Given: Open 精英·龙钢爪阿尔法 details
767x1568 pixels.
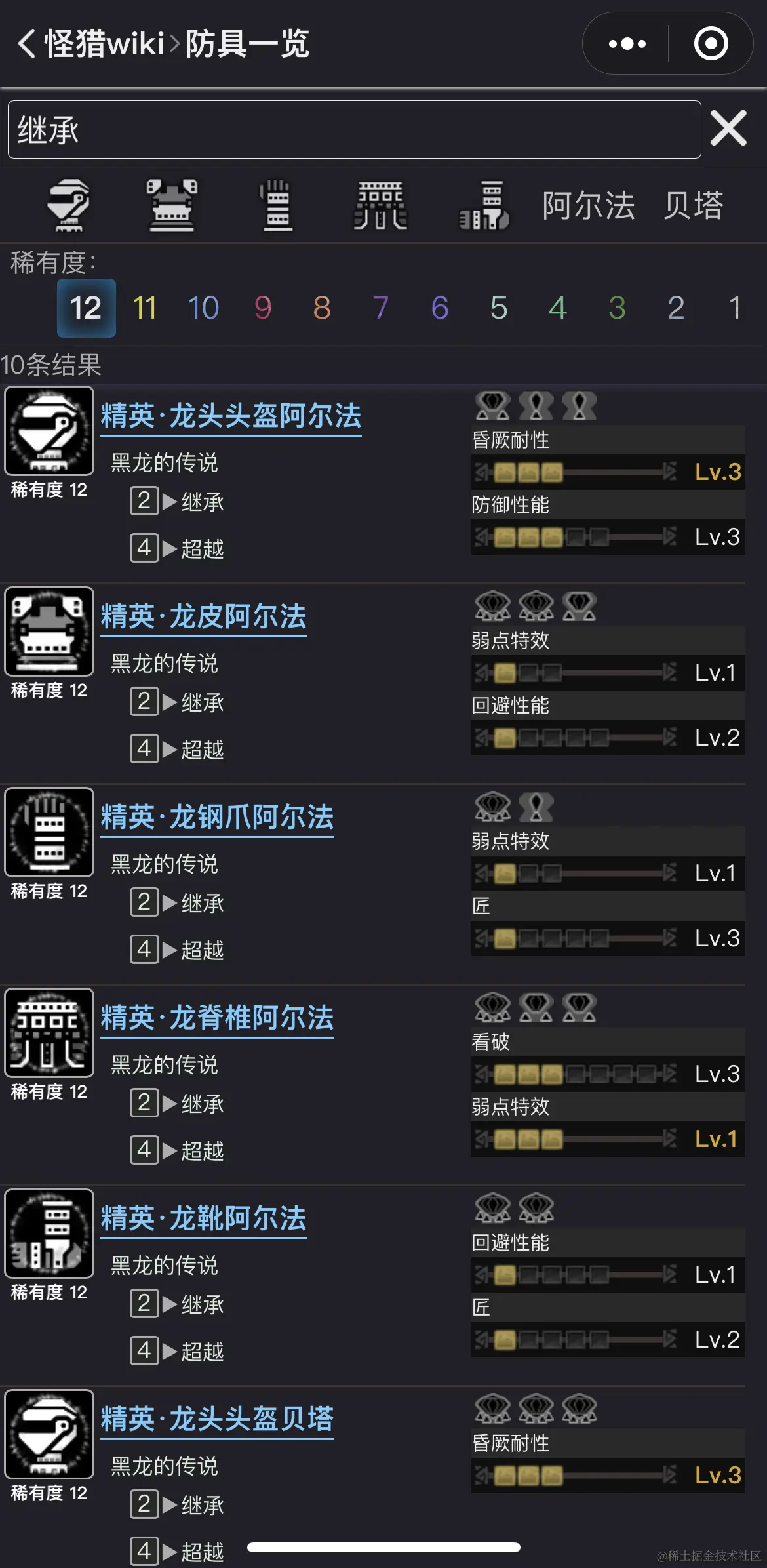Looking at the screenshot, I should (x=217, y=818).
